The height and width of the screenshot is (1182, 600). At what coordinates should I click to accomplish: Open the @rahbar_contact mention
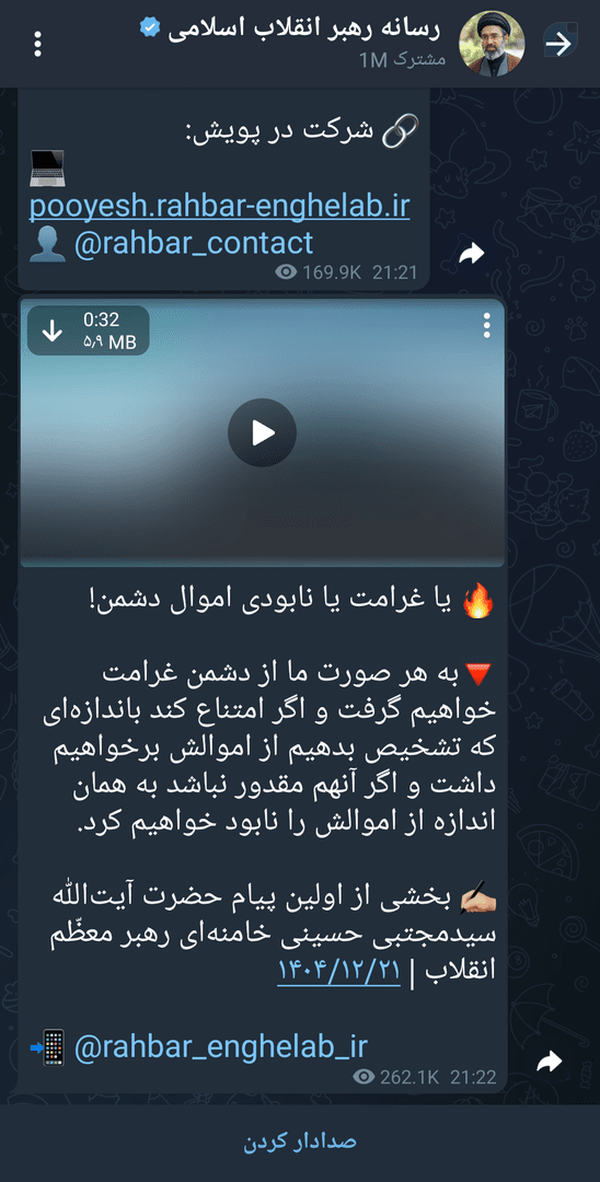[194, 243]
